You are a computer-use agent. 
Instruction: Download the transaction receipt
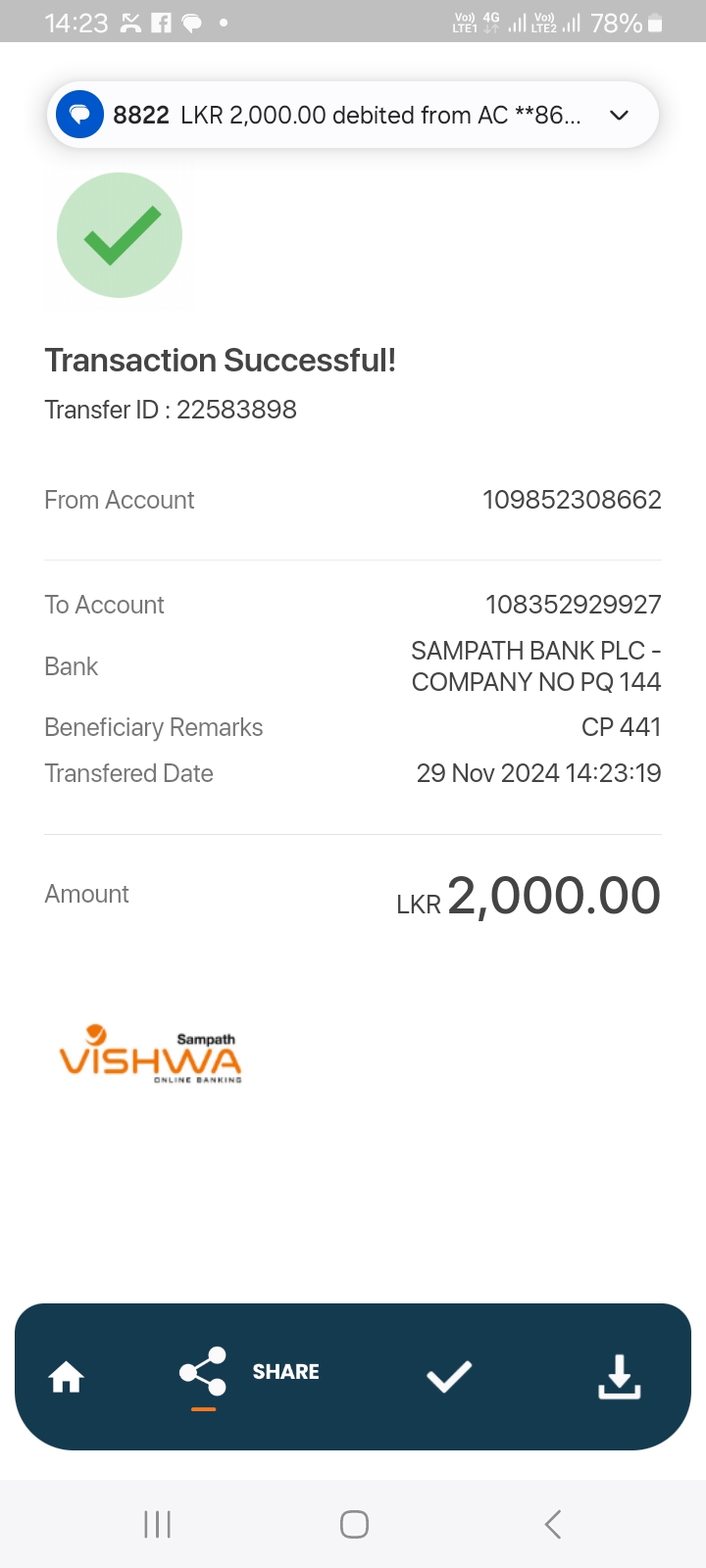[x=619, y=1377]
